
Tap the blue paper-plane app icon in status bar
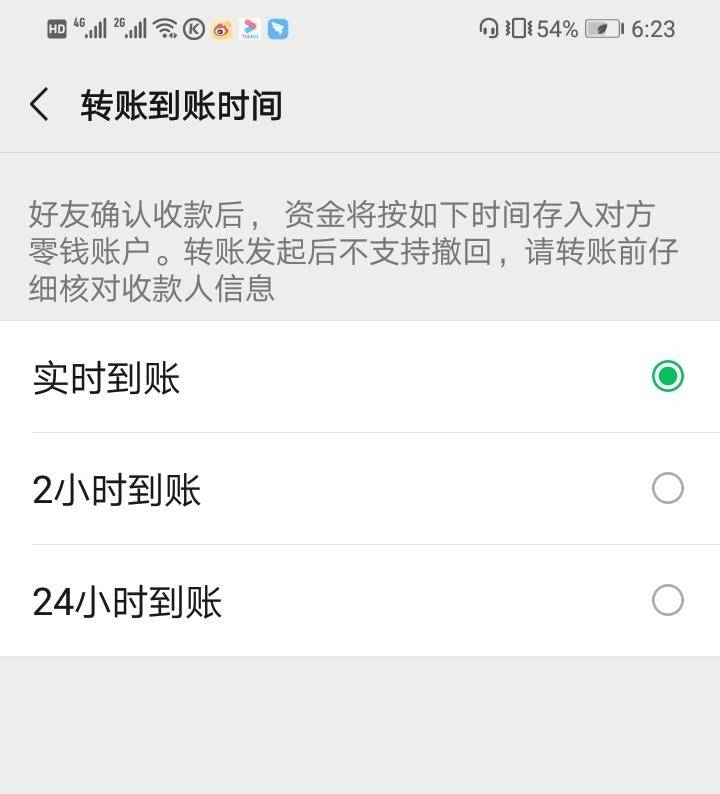277,28
